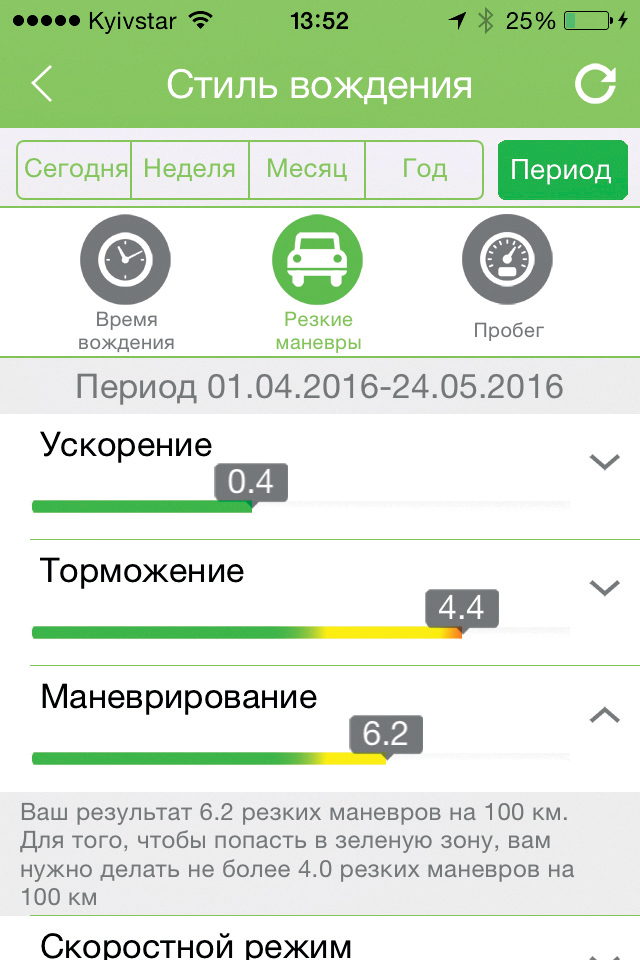Go back using the top-left arrow
The width and height of the screenshot is (640, 960).
point(42,85)
